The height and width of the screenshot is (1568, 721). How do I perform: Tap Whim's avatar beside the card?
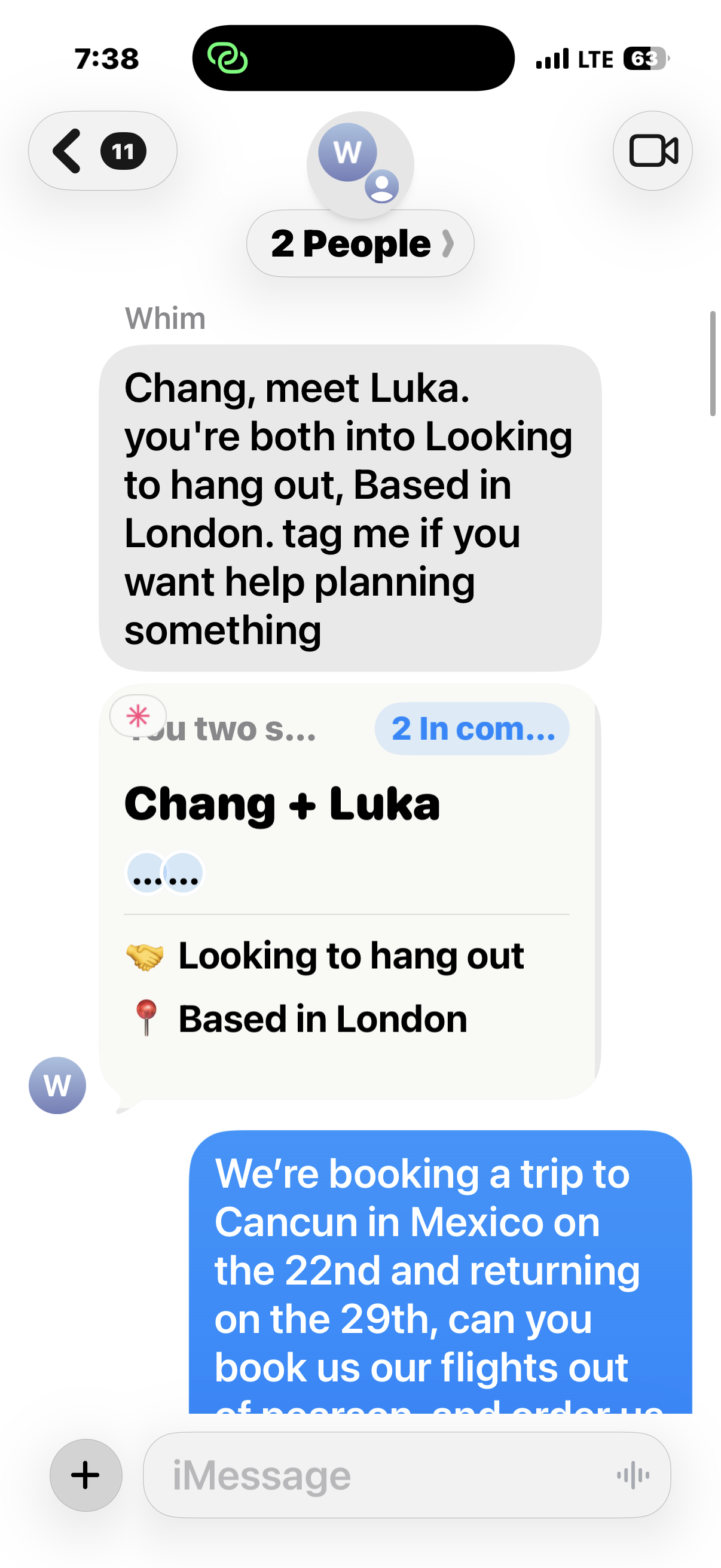pos(57,1085)
